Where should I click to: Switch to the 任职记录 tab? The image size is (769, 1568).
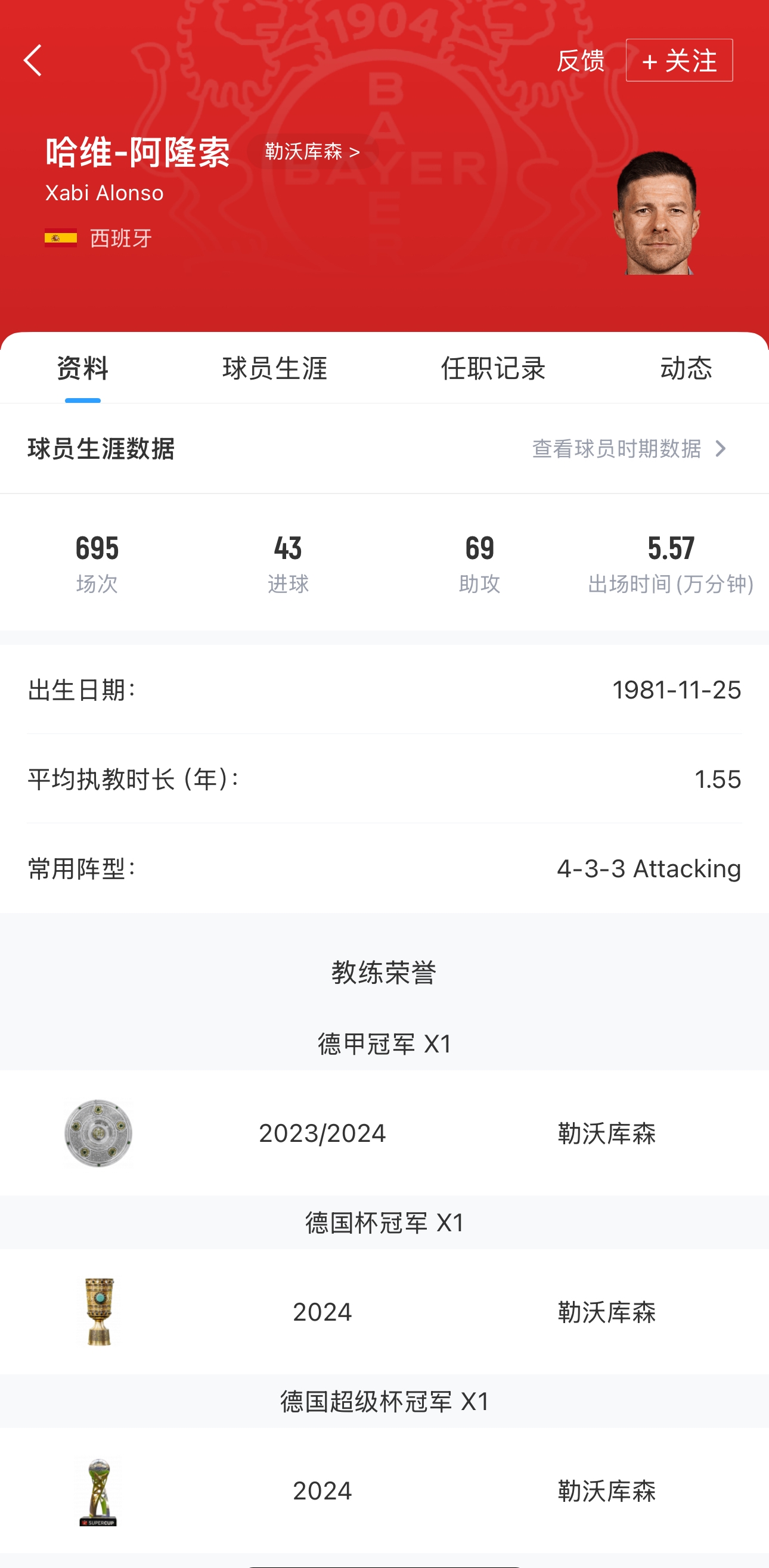[492, 368]
